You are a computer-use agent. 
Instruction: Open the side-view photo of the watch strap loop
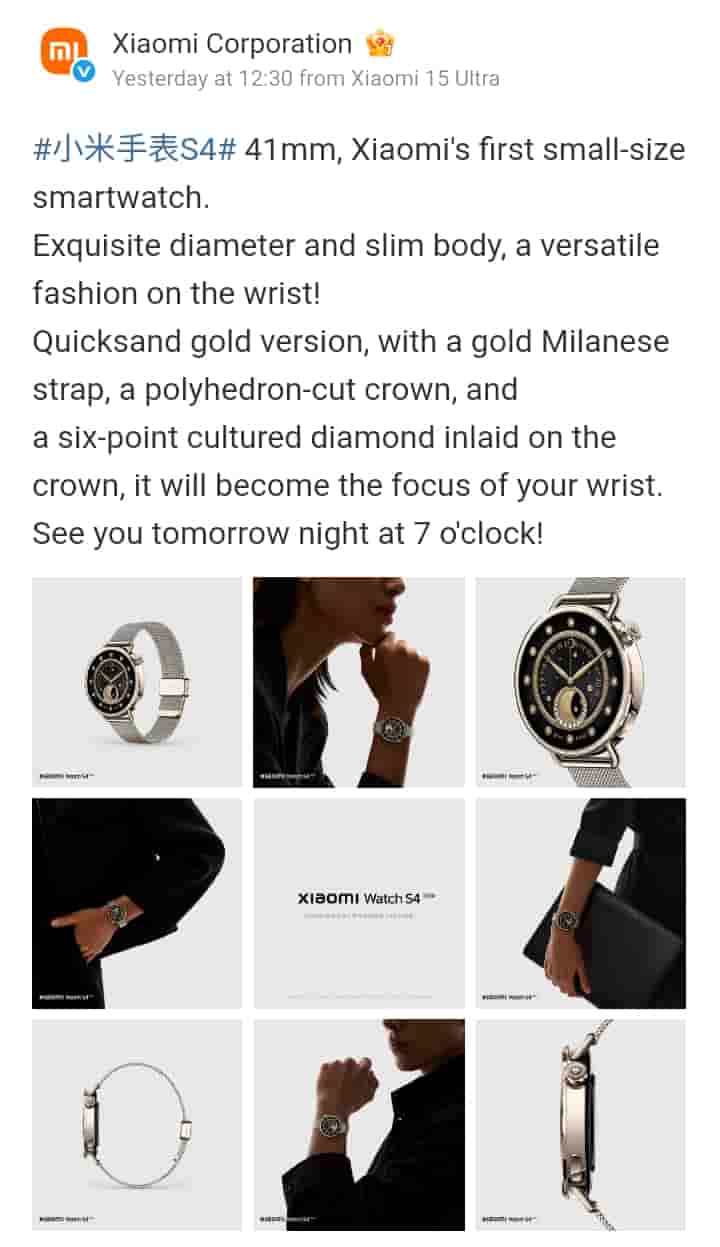(137, 1125)
